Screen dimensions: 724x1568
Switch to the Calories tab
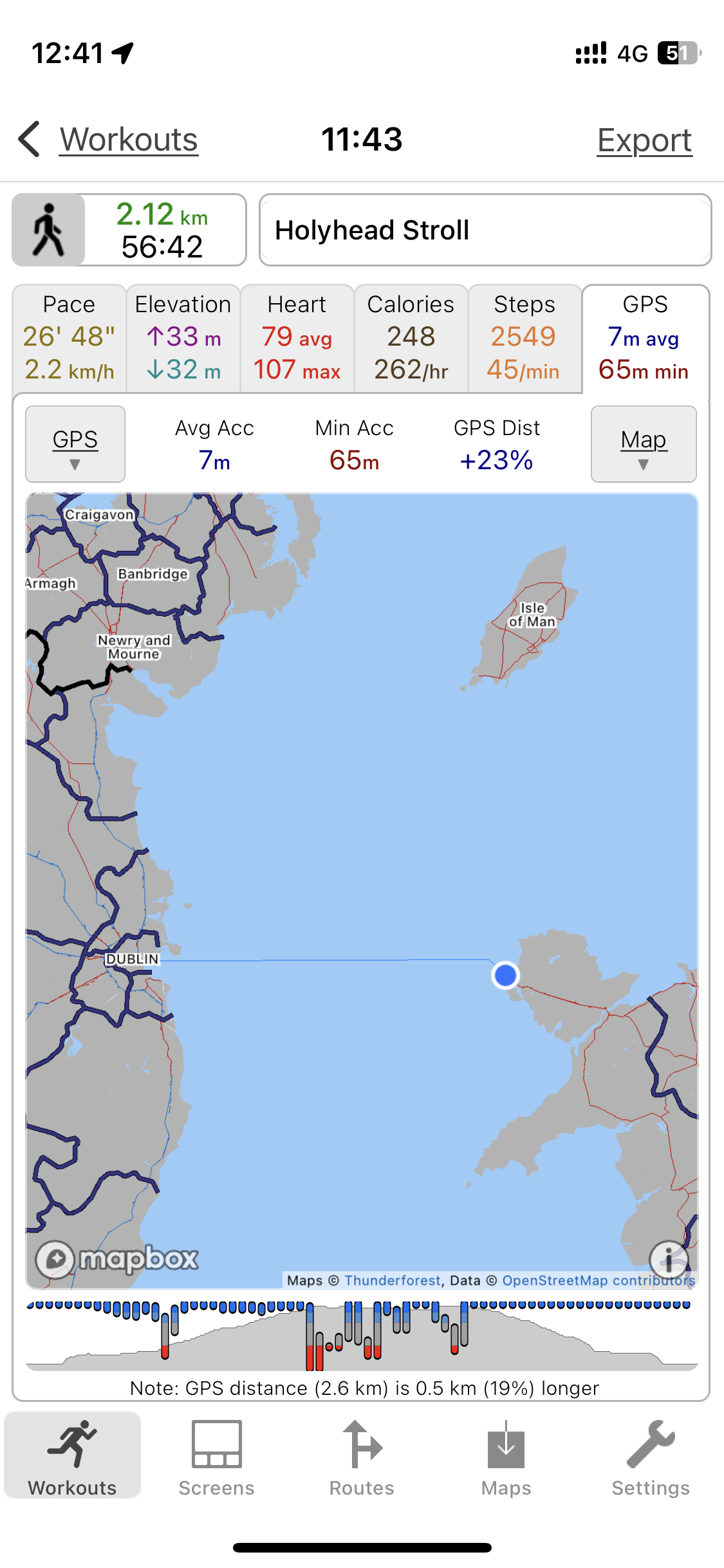coord(411,338)
